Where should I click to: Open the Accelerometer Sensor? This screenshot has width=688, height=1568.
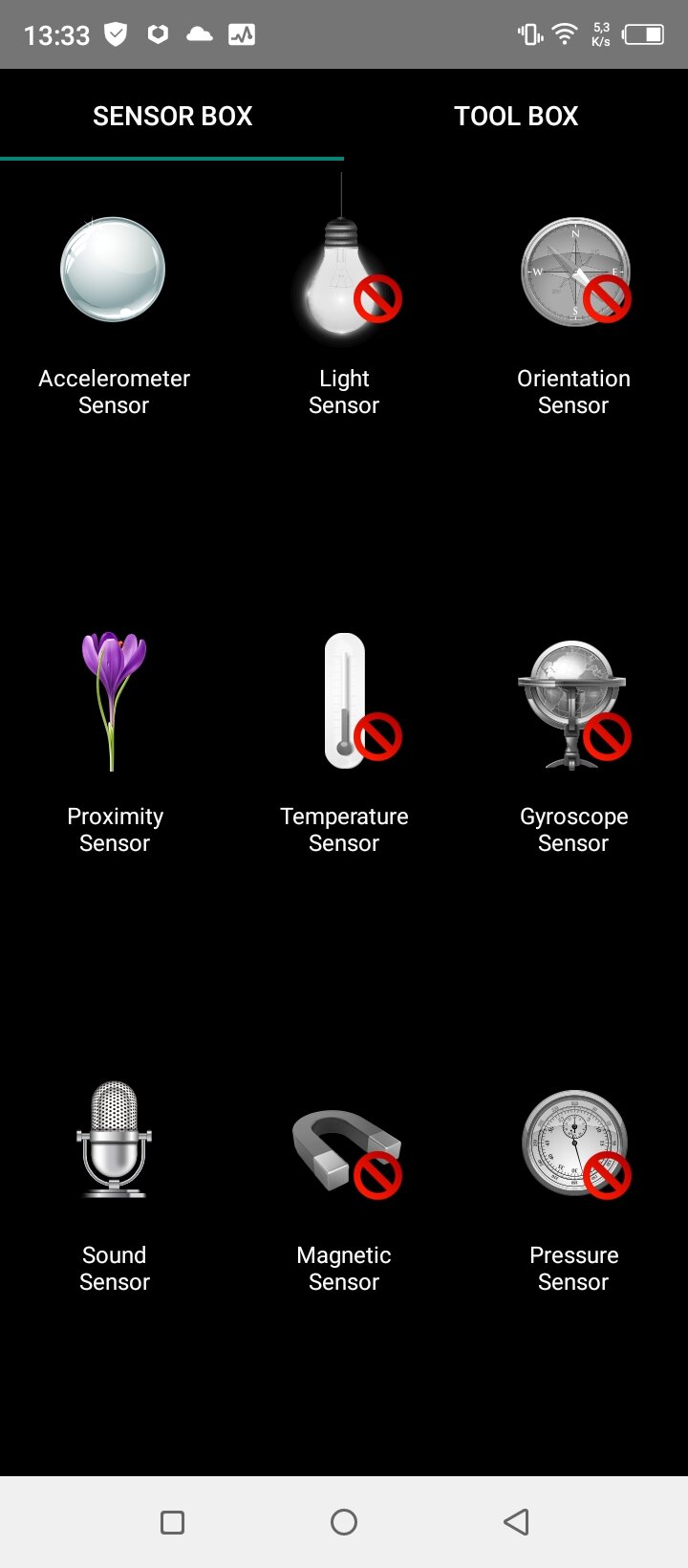click(114, 316)
